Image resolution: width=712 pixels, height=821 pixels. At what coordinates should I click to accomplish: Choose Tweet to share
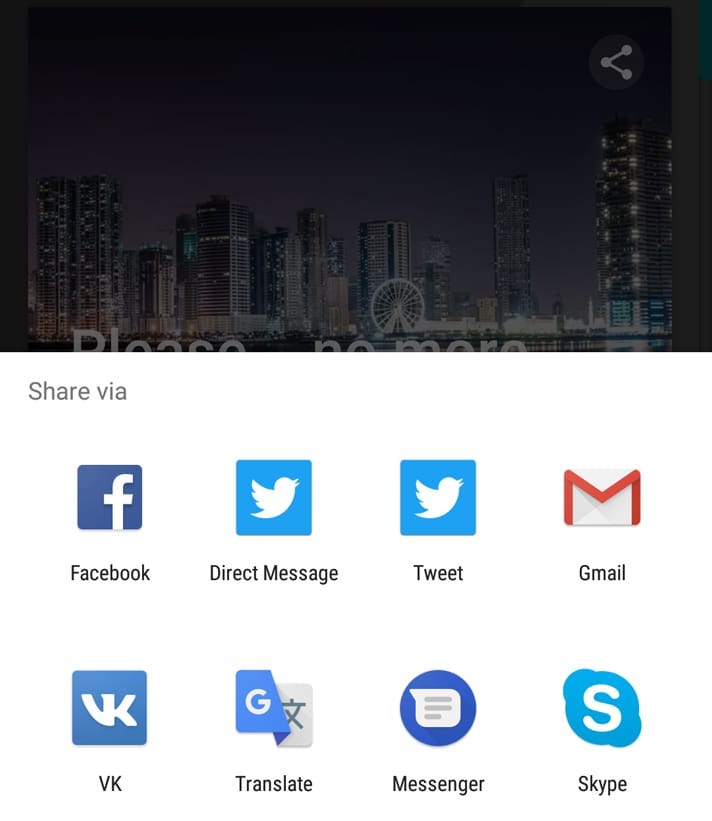click(438, 498)
